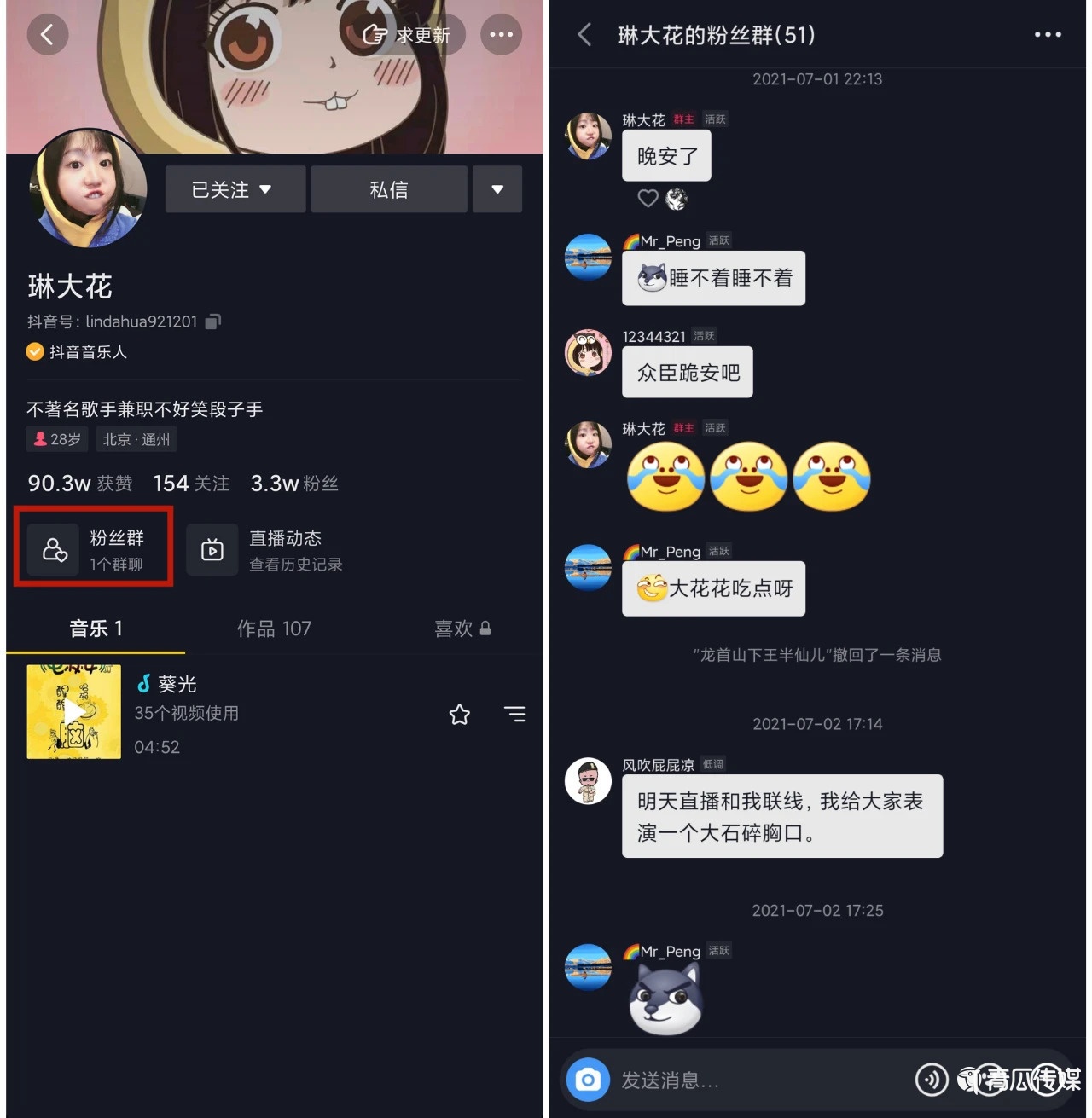This screenshot has height=1118, width=1092.
Task: Open the list menu beside 葵光
Action: click(x=514, y=714)
